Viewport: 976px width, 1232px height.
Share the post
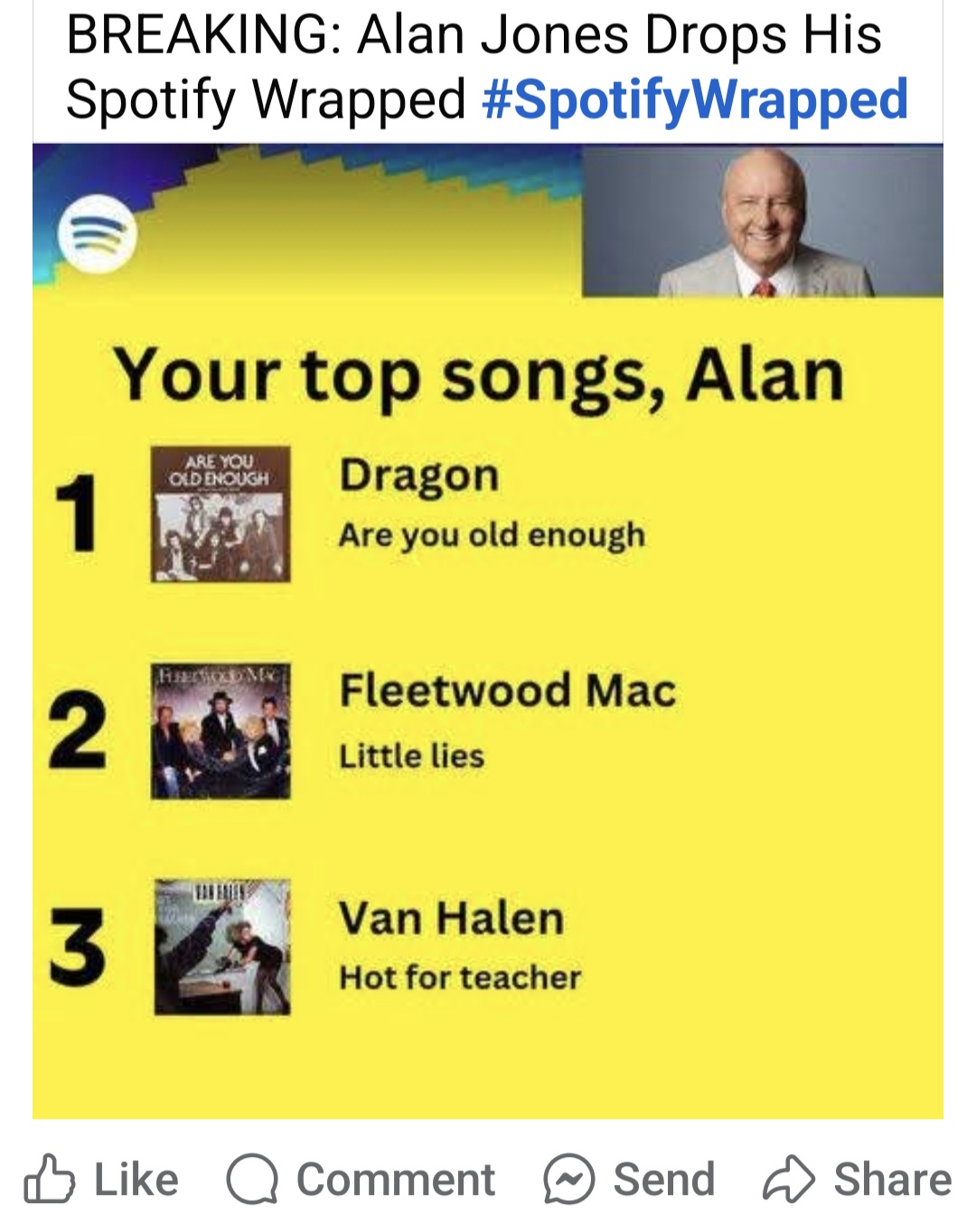point(857,1180)
